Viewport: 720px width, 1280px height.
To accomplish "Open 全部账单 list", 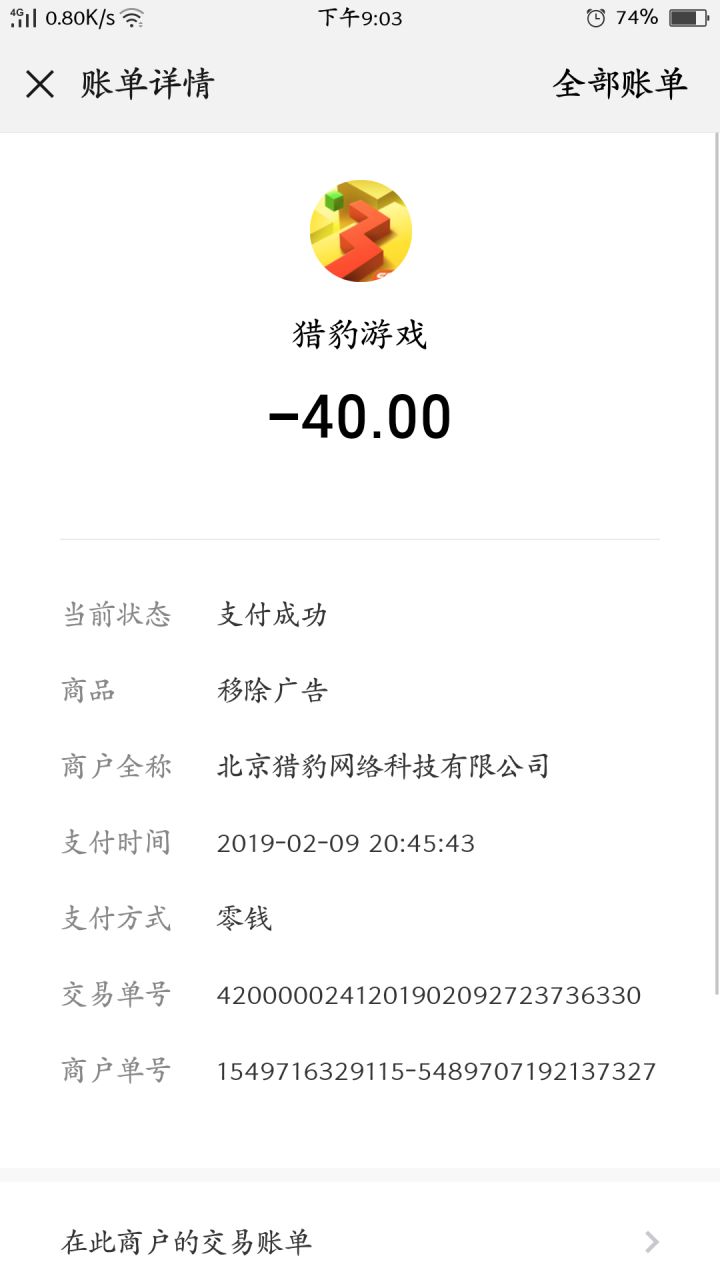I will click(620, 84).
